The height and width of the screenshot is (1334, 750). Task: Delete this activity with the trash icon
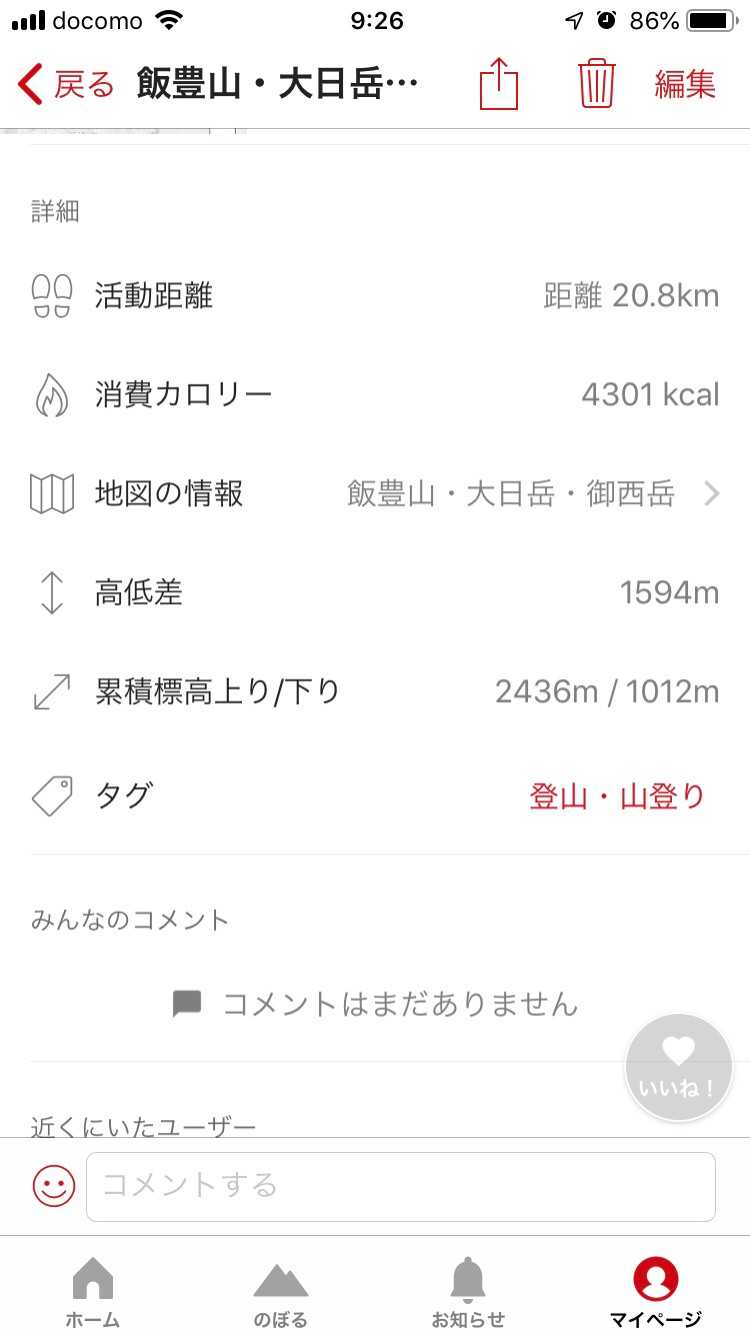[x=596, y=84]
